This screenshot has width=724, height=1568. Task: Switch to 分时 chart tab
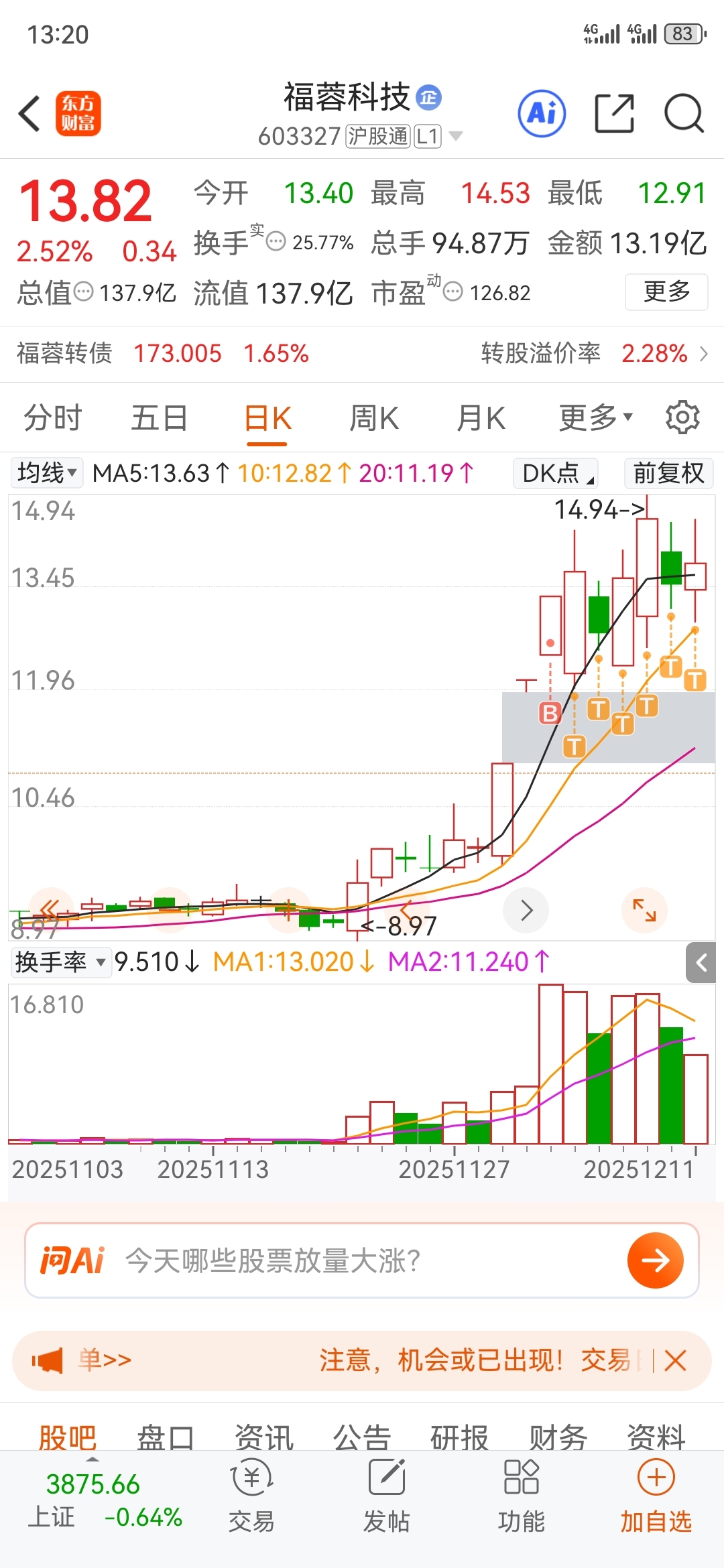click(x=52, y=418)
